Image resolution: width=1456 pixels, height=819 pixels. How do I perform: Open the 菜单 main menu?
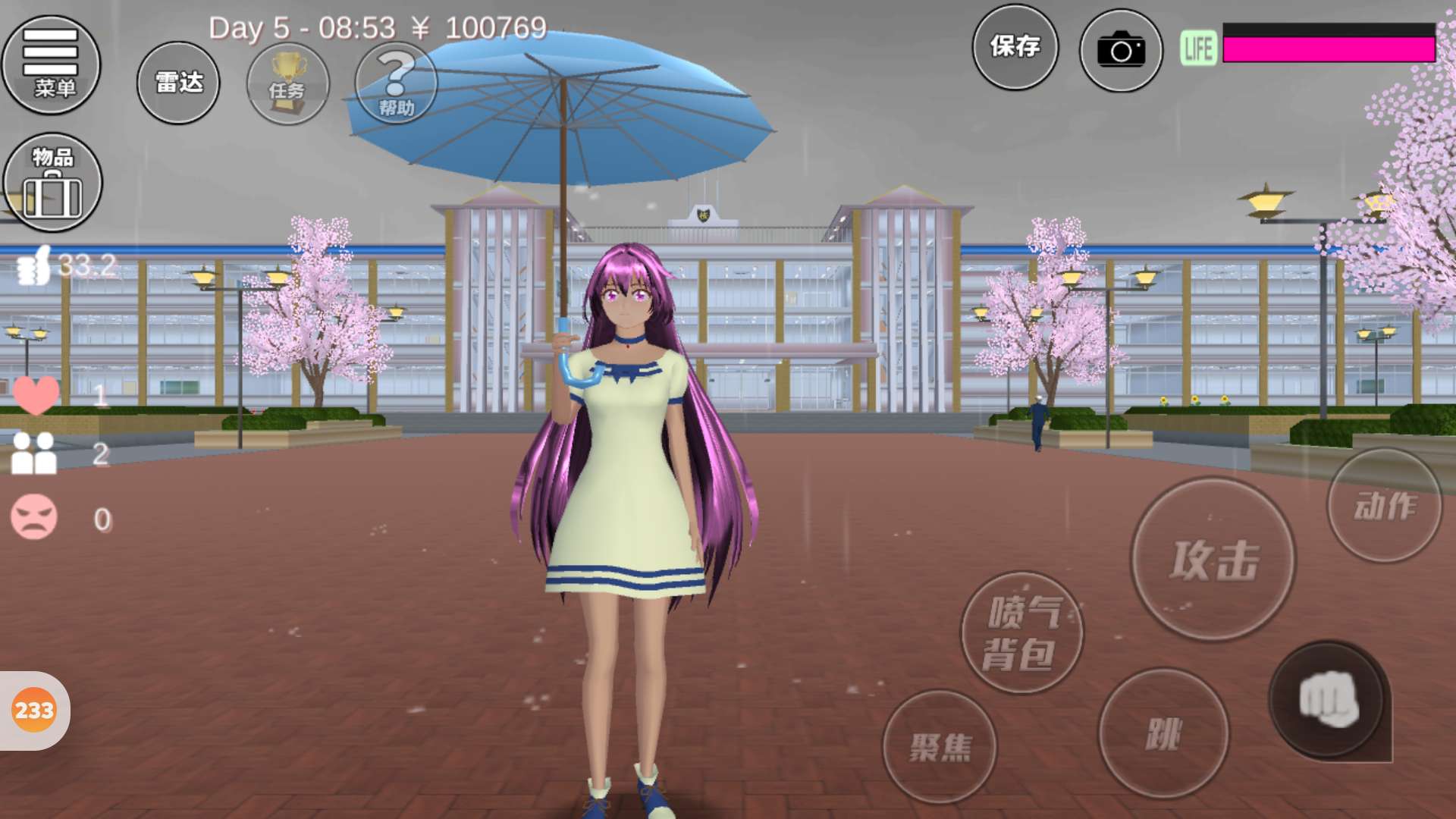click(x=51, y=64)
